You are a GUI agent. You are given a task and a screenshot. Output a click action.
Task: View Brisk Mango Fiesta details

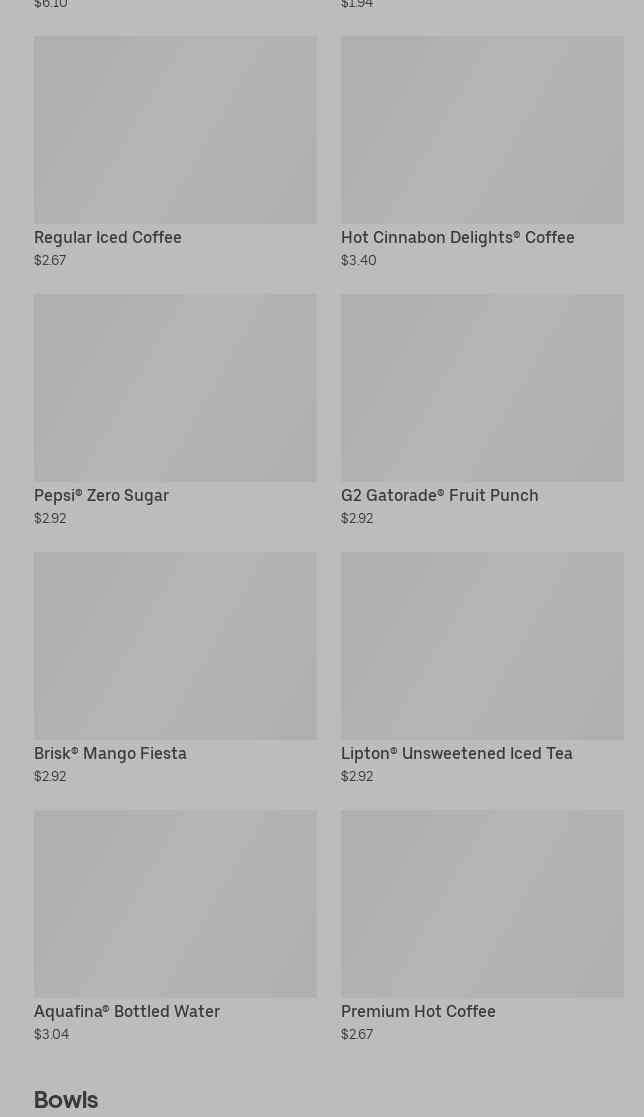point(175,666)
